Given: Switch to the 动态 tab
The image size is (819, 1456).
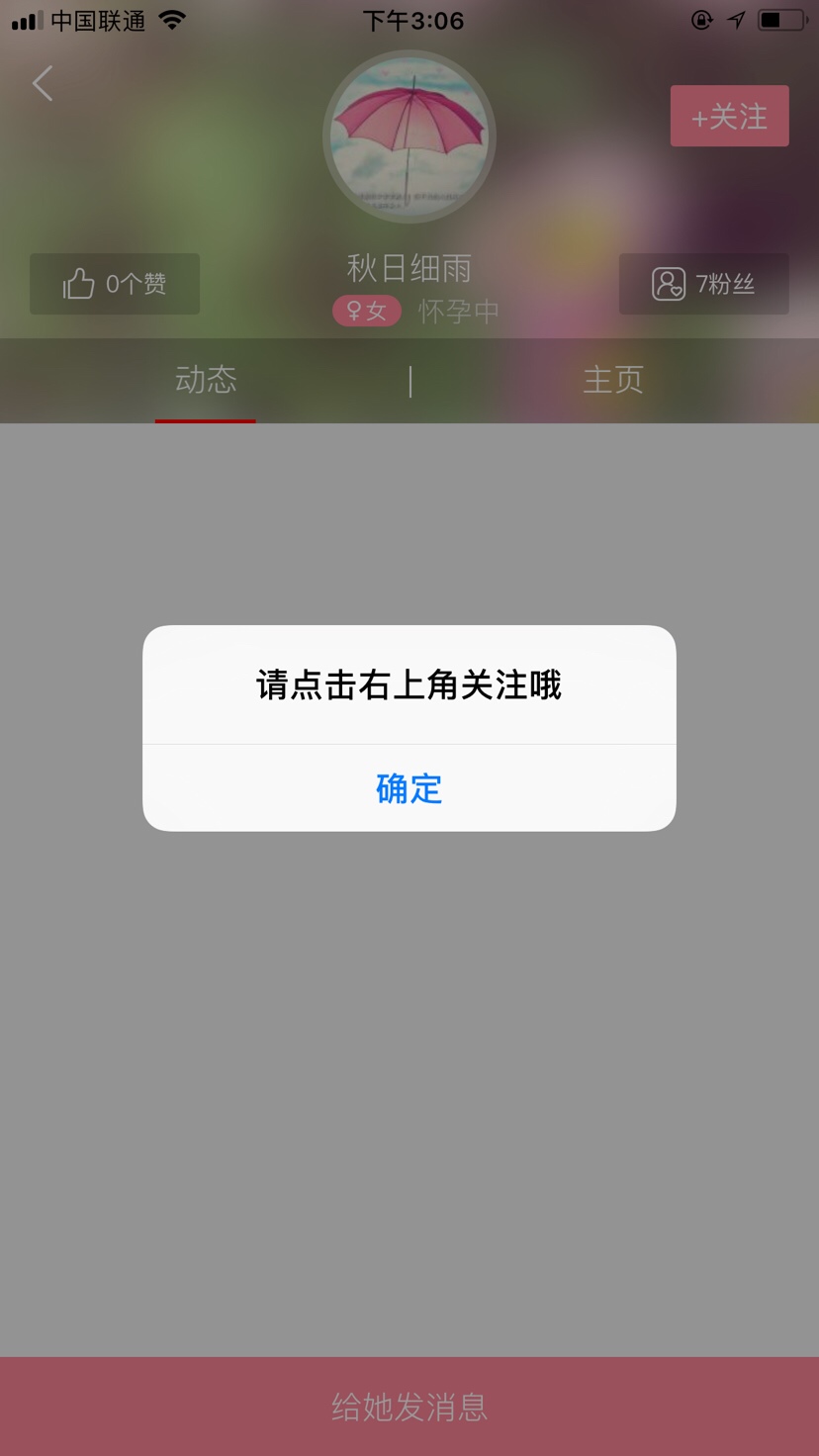Looking at the screenshot, I should click(x=206, y=380).
